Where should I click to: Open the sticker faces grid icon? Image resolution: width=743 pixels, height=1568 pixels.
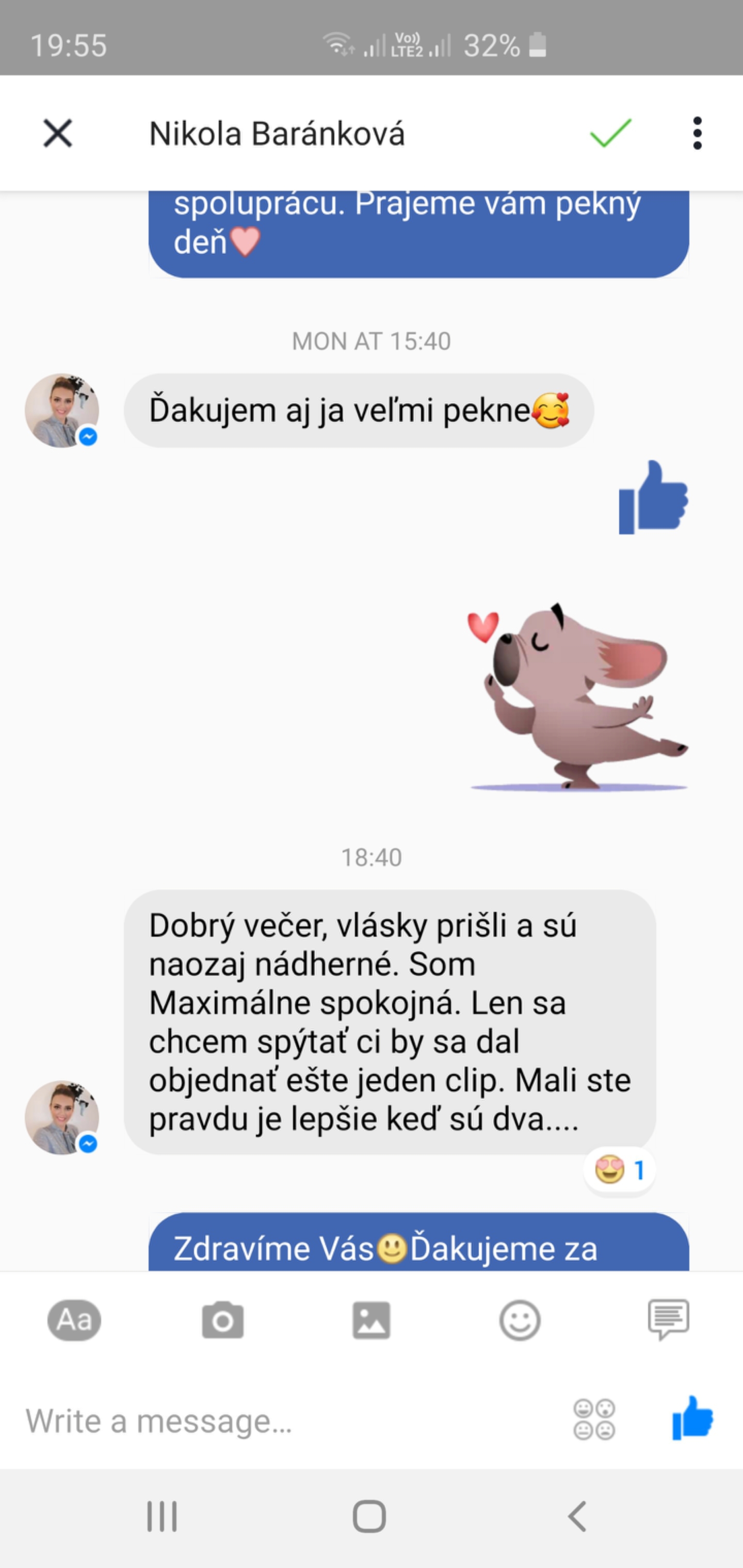594,1420
